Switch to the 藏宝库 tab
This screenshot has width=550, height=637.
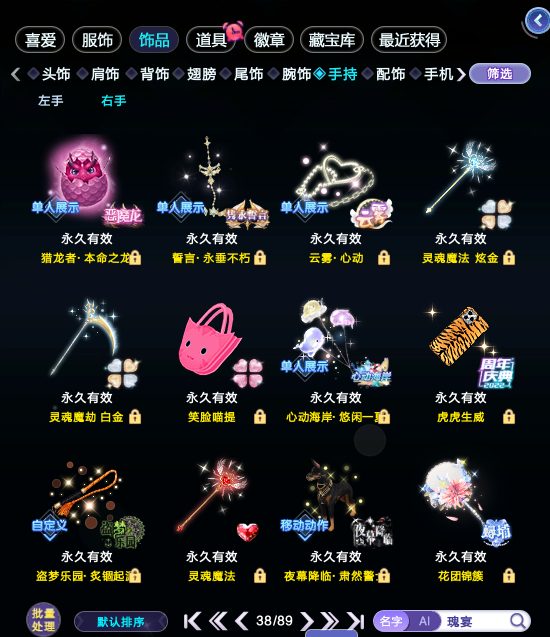coord(331,40)
